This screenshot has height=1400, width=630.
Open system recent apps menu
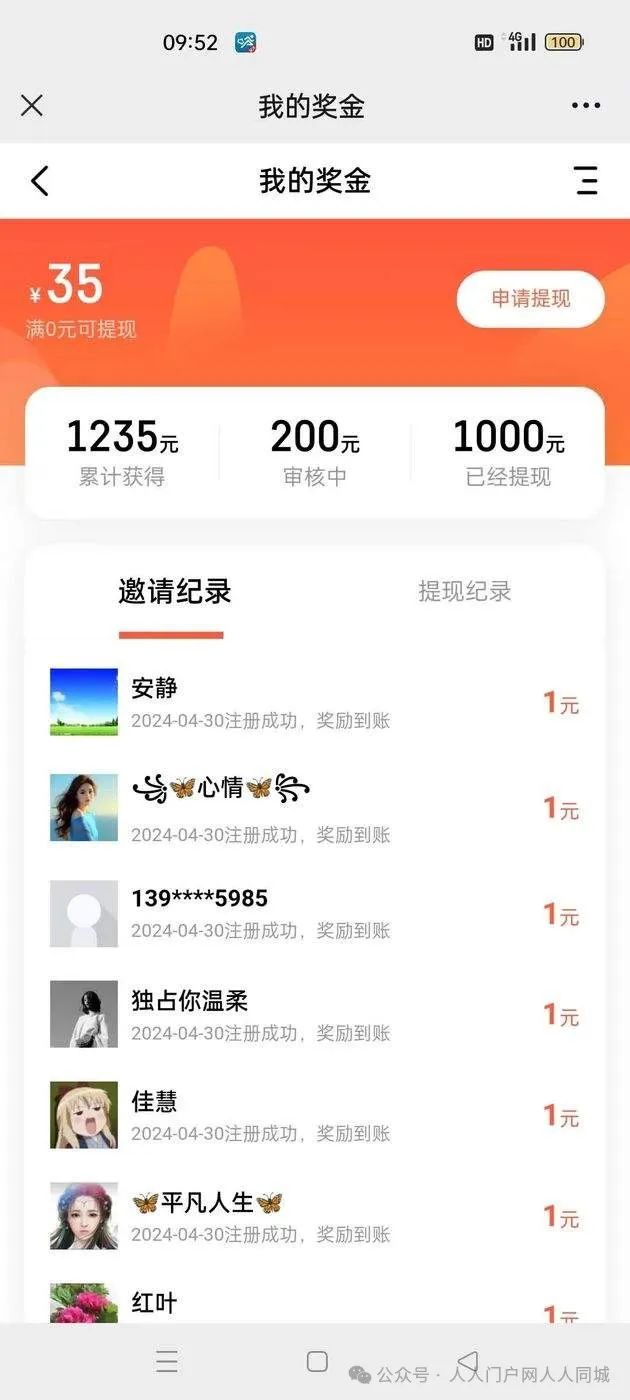[x=167, y=1361]
